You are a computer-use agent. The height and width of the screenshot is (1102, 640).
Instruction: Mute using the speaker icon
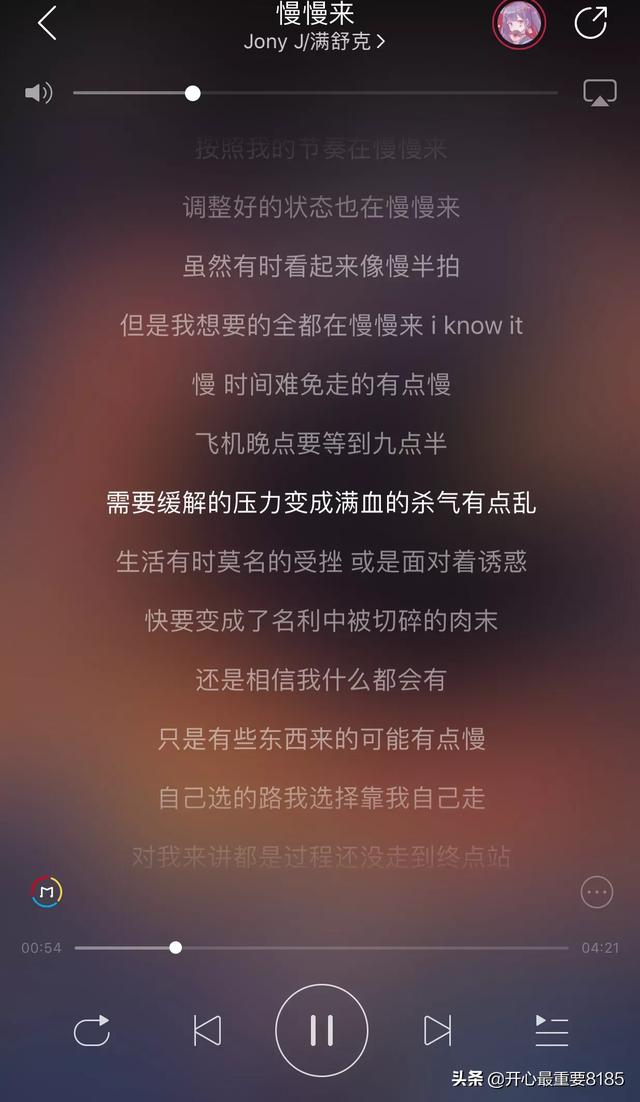pos(38,93)
